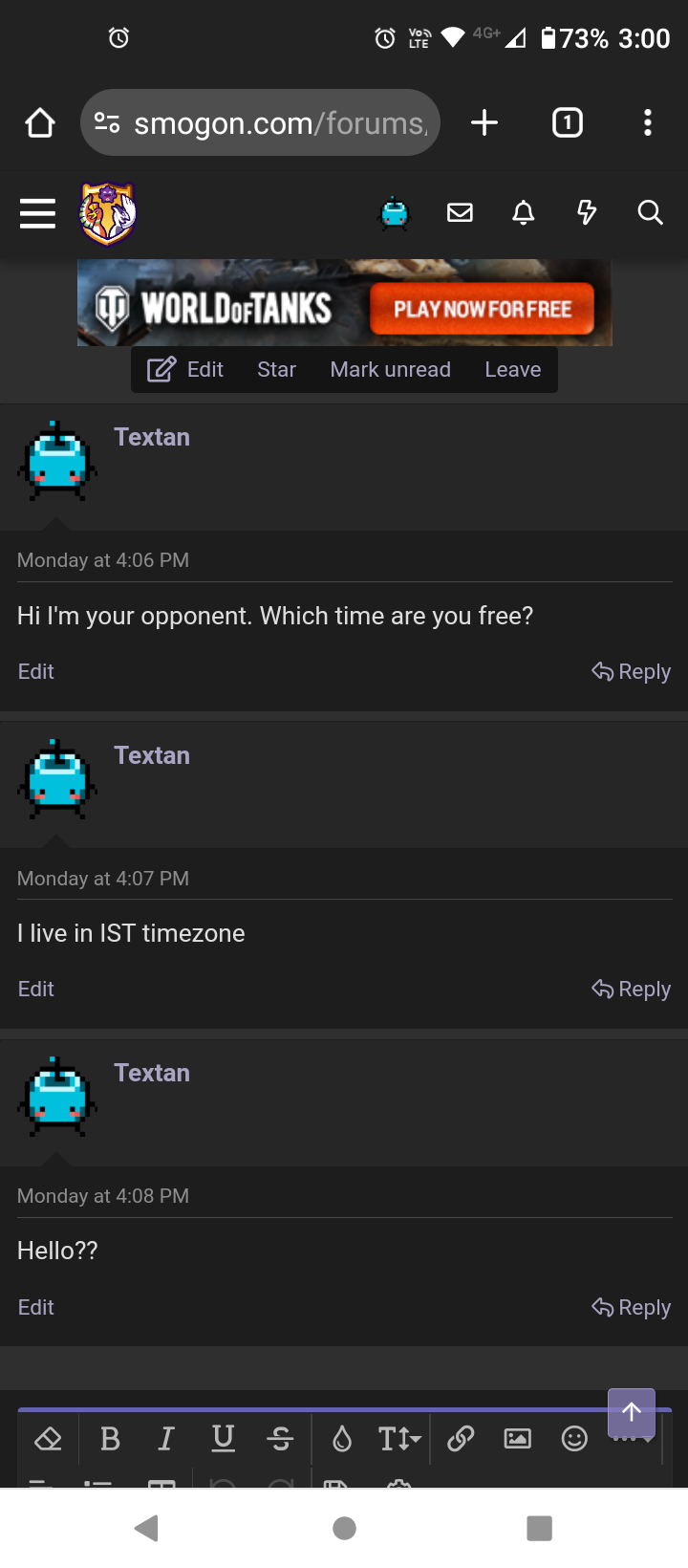Open the browser overflow menu

(x=648, y=122)
